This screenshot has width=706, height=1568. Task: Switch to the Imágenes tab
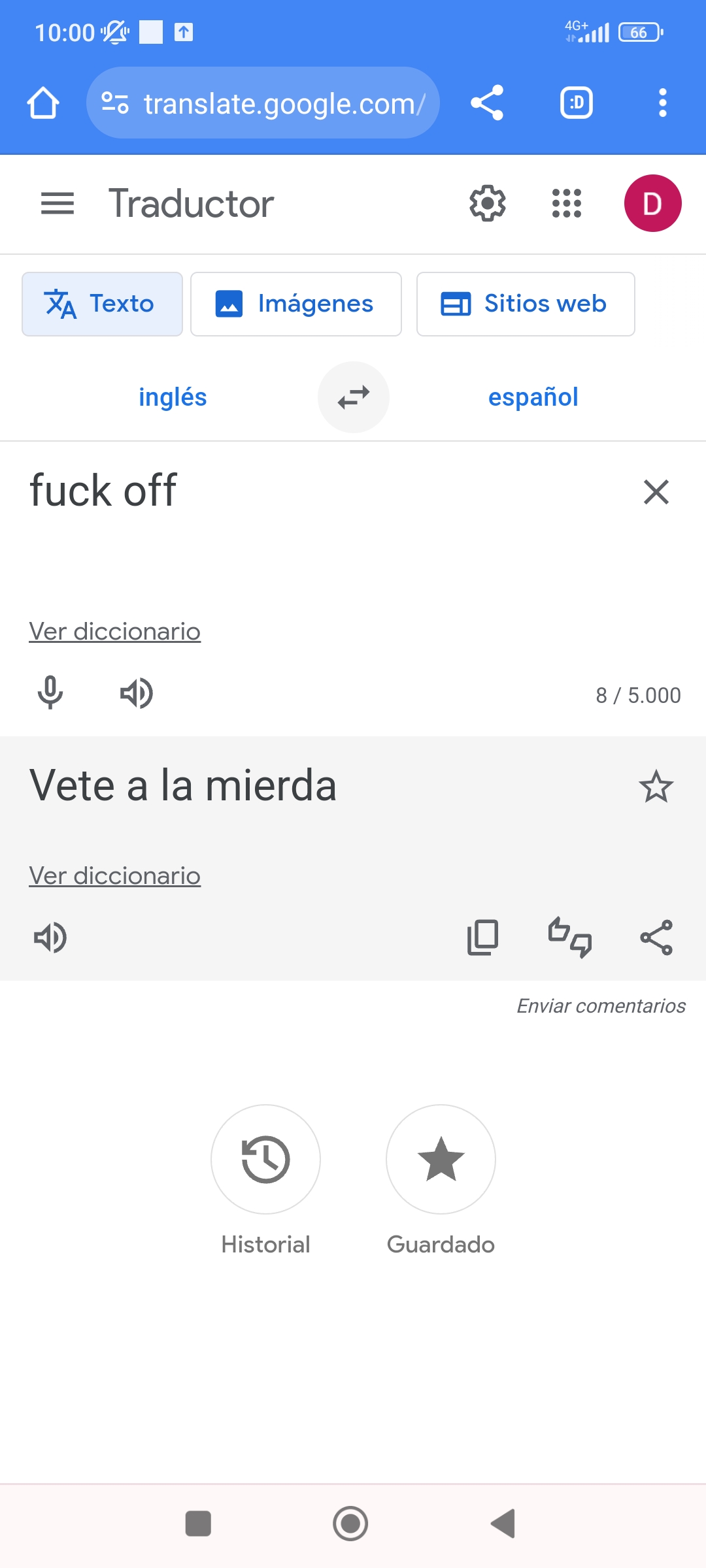[x=295, y=304]
